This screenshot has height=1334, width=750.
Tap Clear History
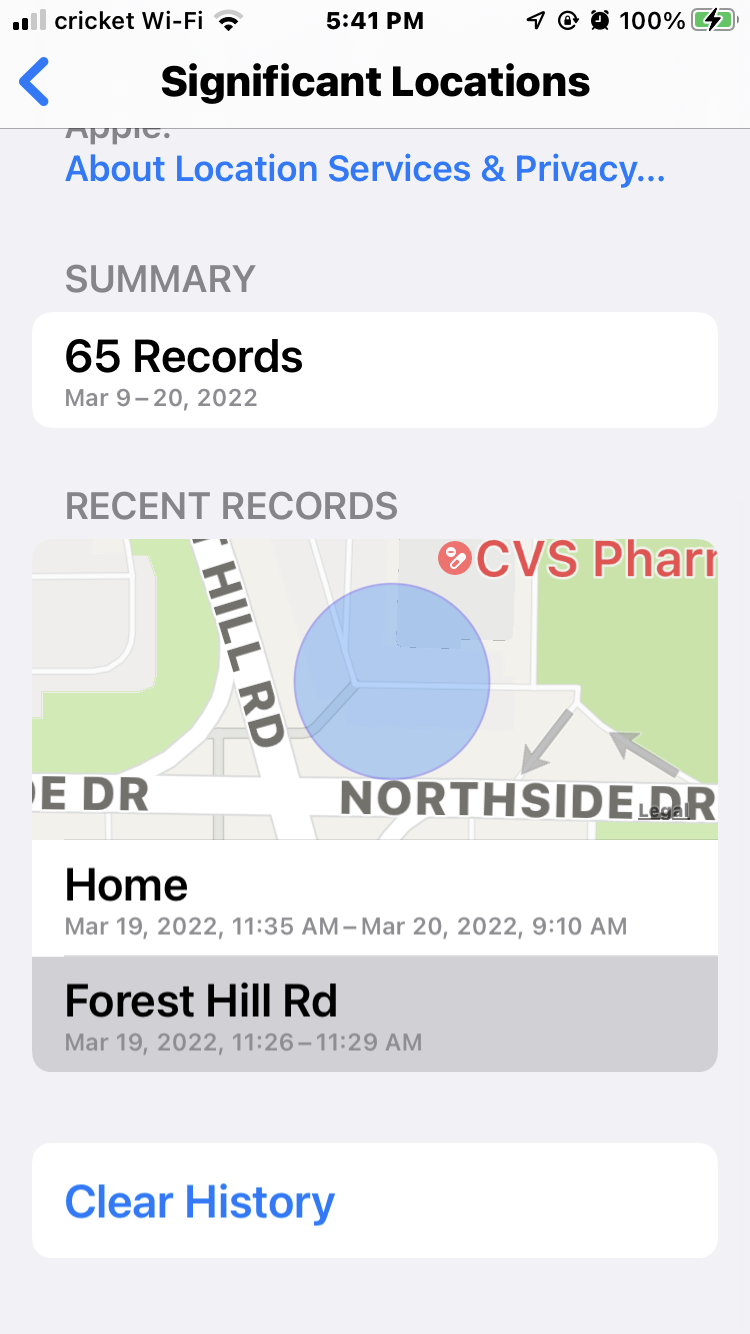click(200, 1201)
